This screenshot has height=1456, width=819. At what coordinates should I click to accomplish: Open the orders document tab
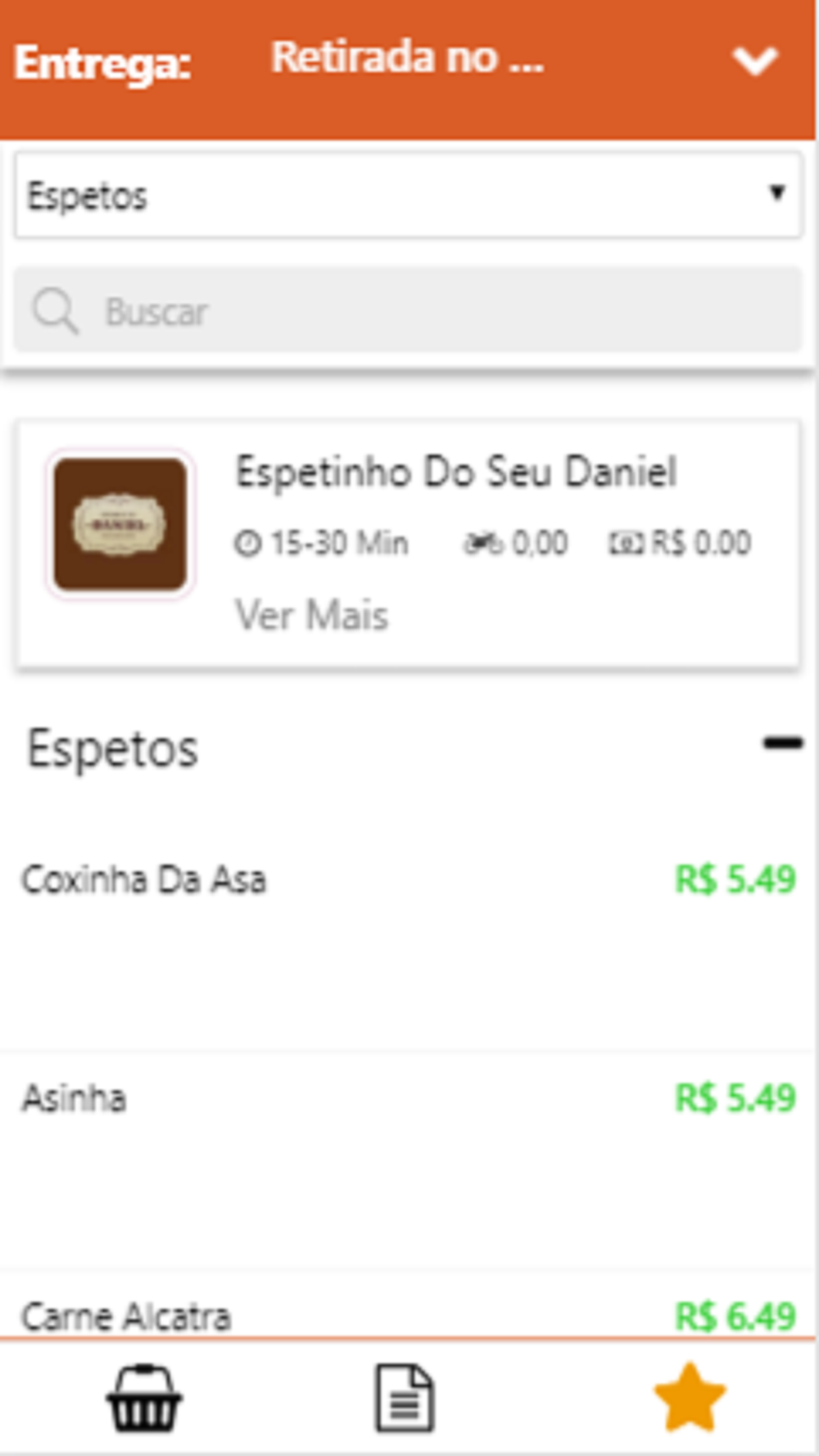click(x=405, y=1398)
